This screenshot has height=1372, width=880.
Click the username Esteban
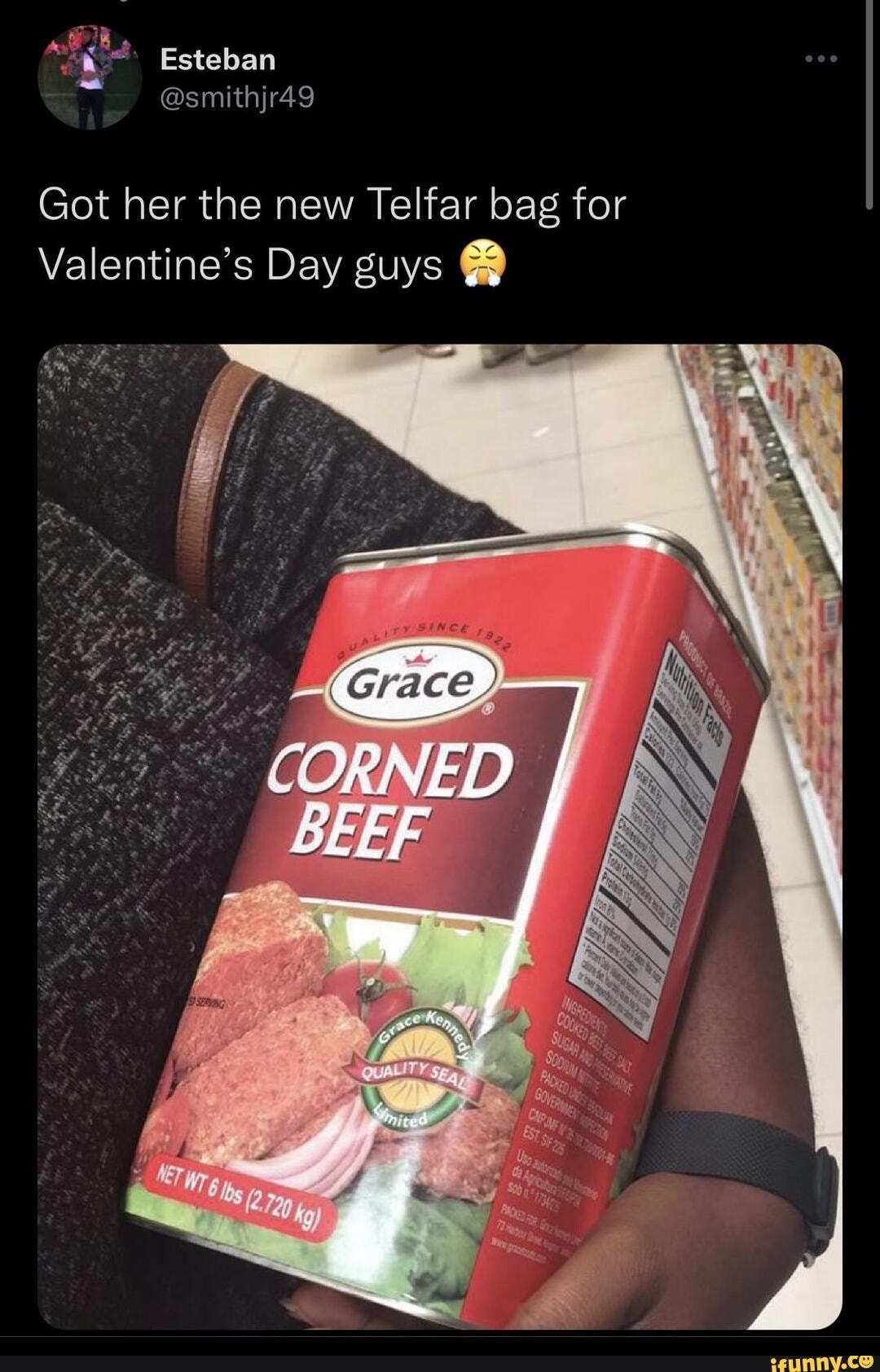point(216,59)
